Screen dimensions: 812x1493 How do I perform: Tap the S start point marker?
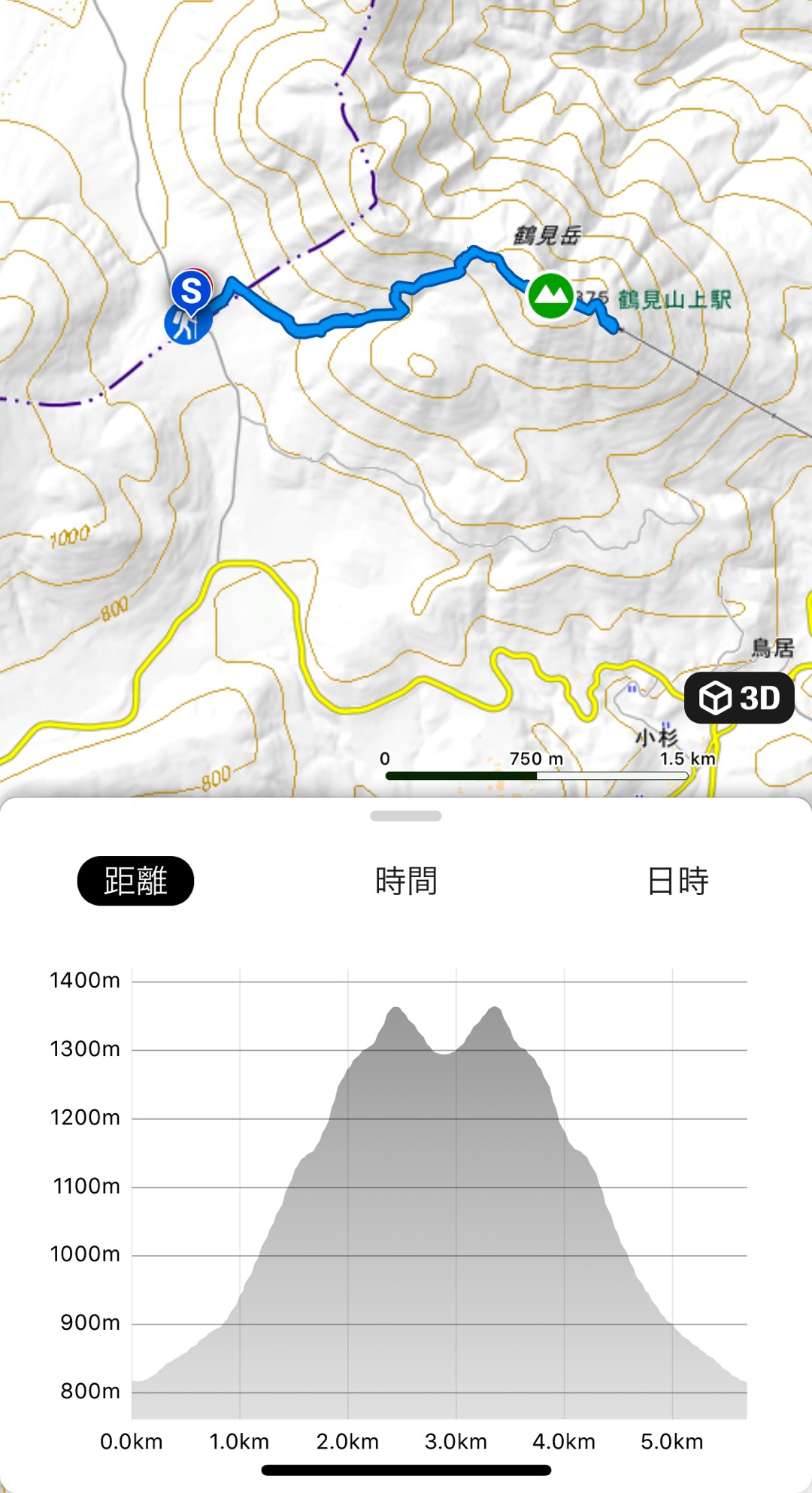click(192, 290)
